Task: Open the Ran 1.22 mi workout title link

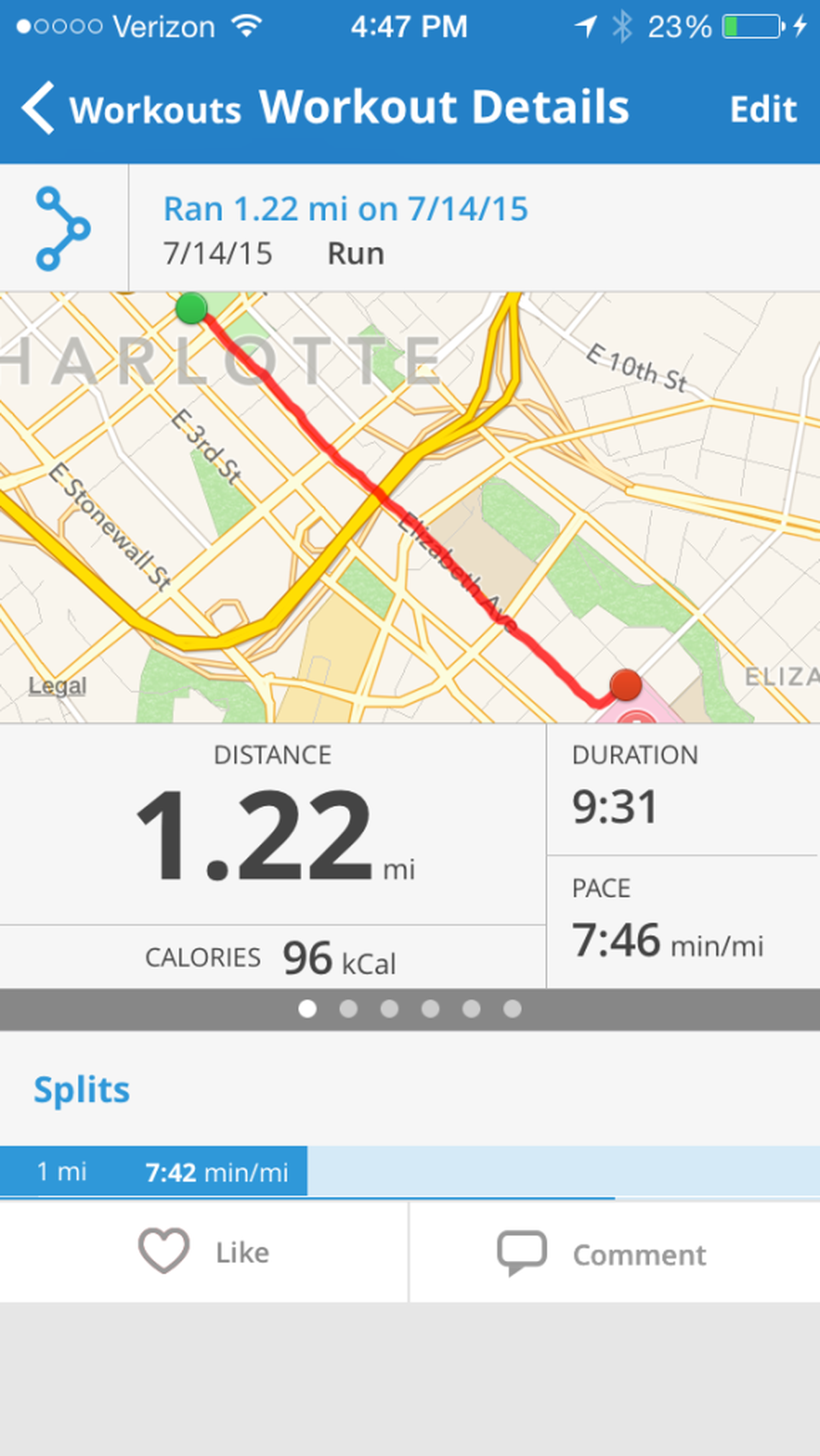Action: point(345,209)
